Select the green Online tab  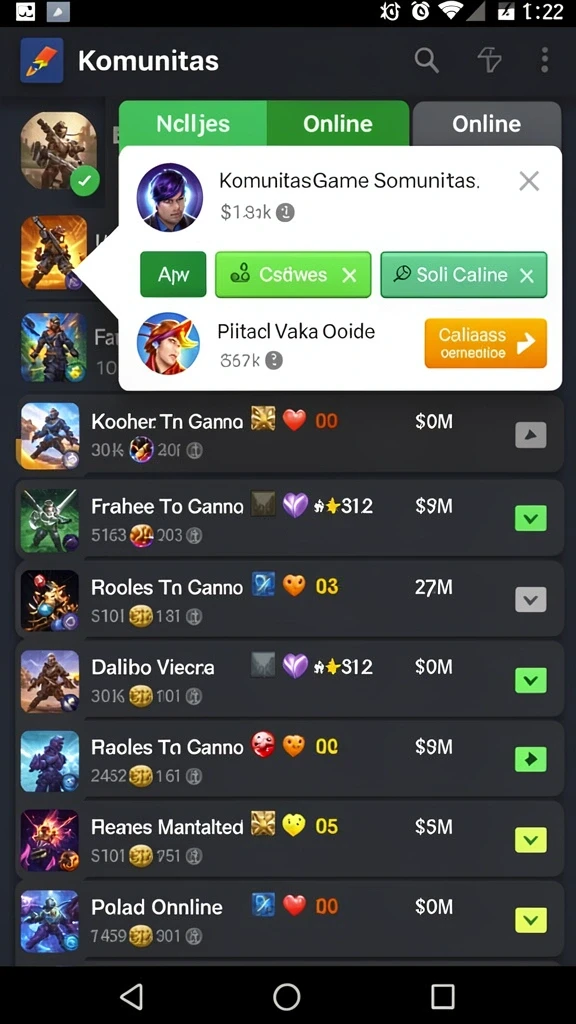338,123
